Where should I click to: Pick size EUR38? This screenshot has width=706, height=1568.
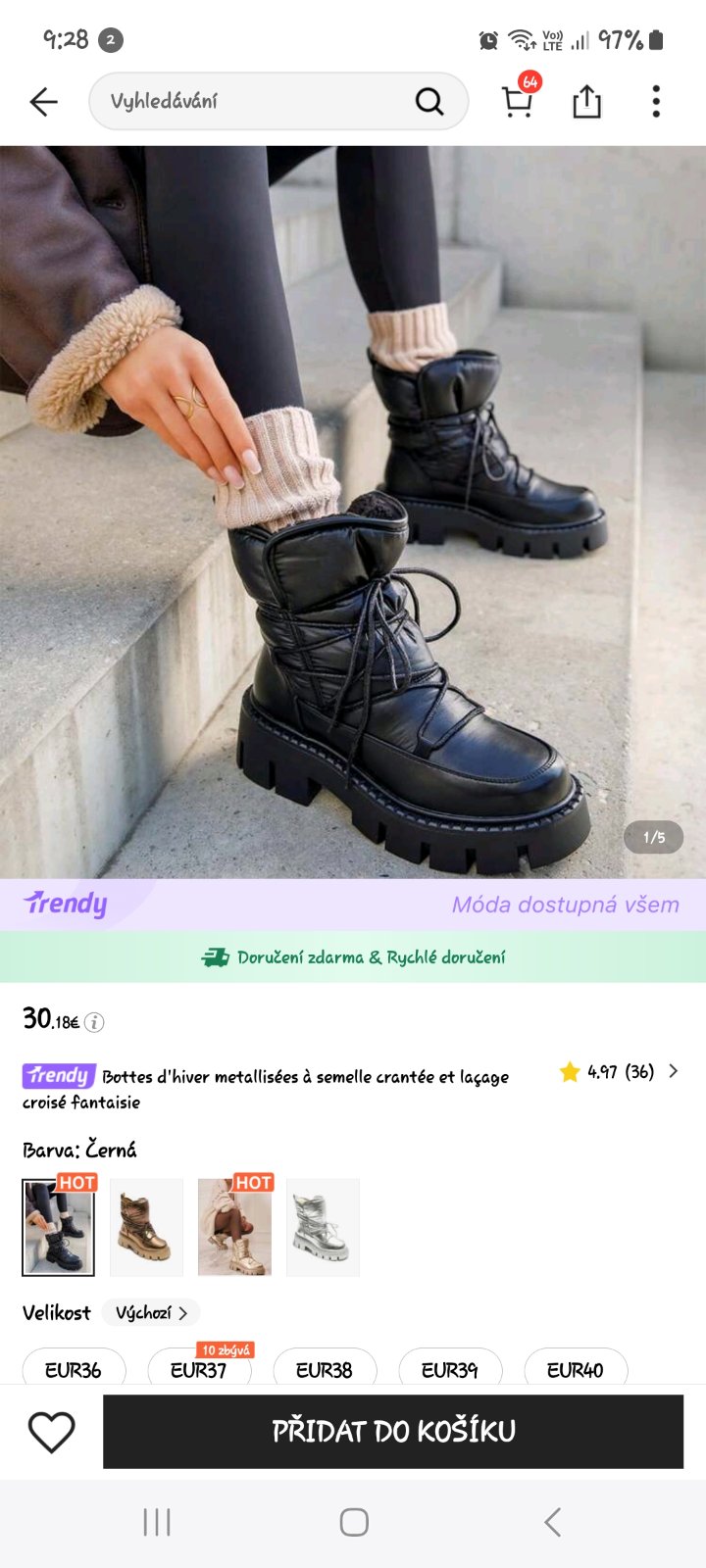(x=325, y=1369)
